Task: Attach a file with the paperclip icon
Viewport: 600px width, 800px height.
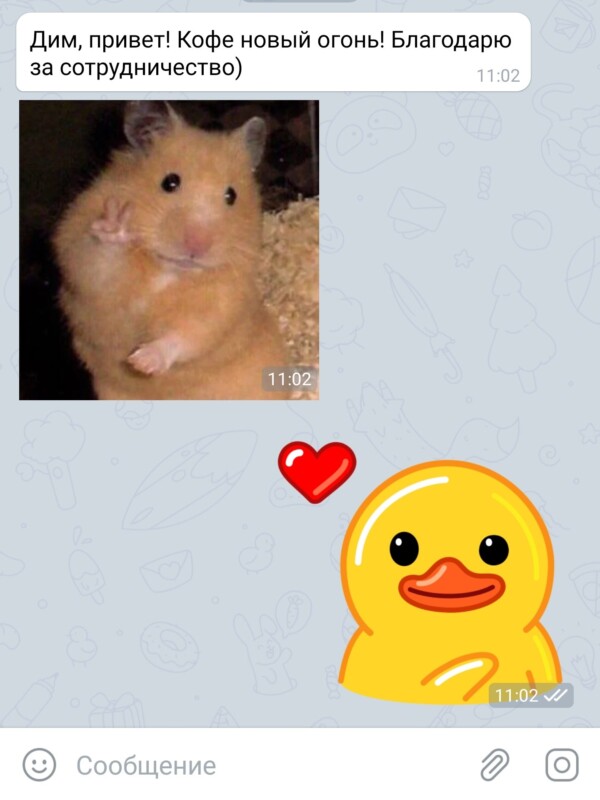Action: coord(495,766)
